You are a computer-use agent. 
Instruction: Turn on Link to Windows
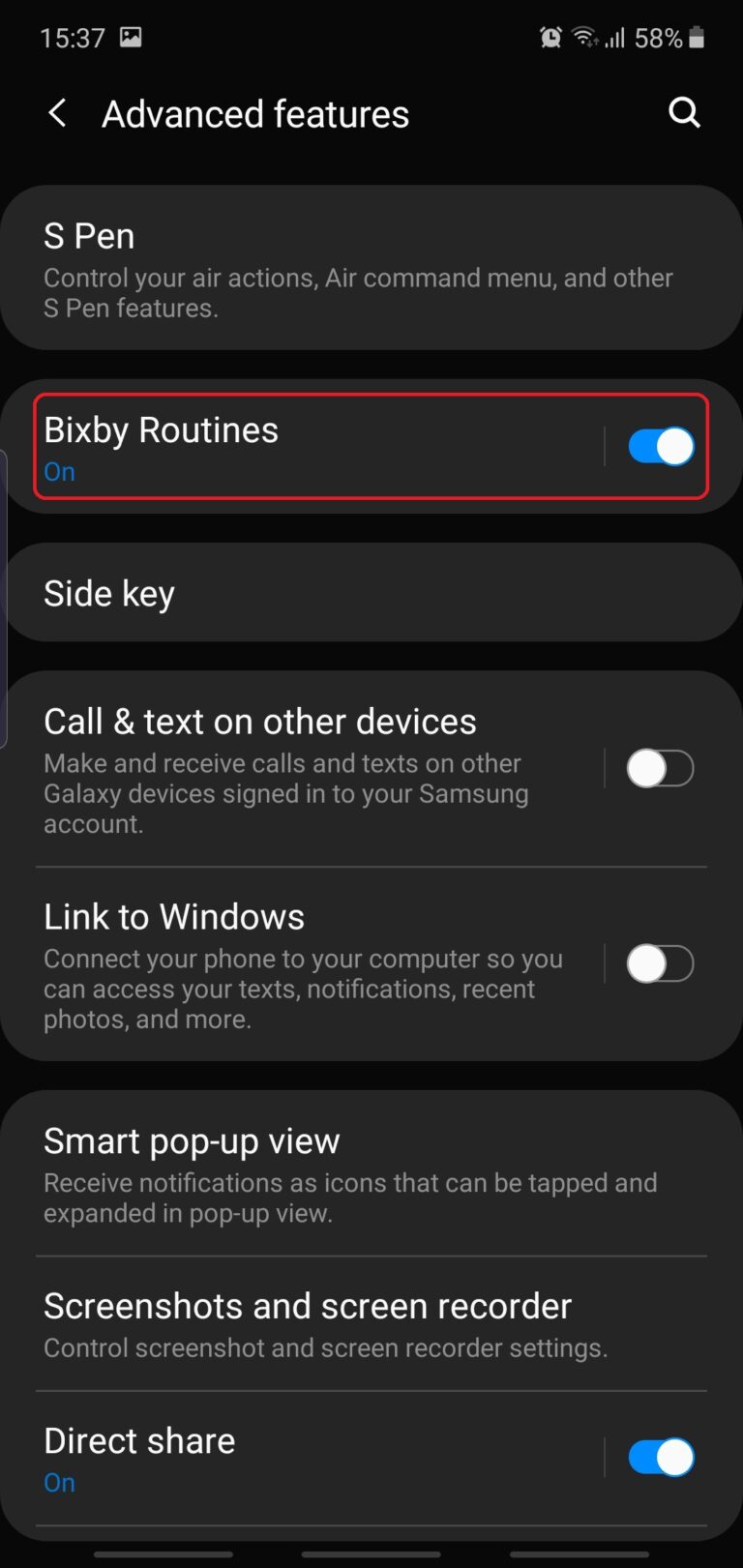click(x=661, y=963)
